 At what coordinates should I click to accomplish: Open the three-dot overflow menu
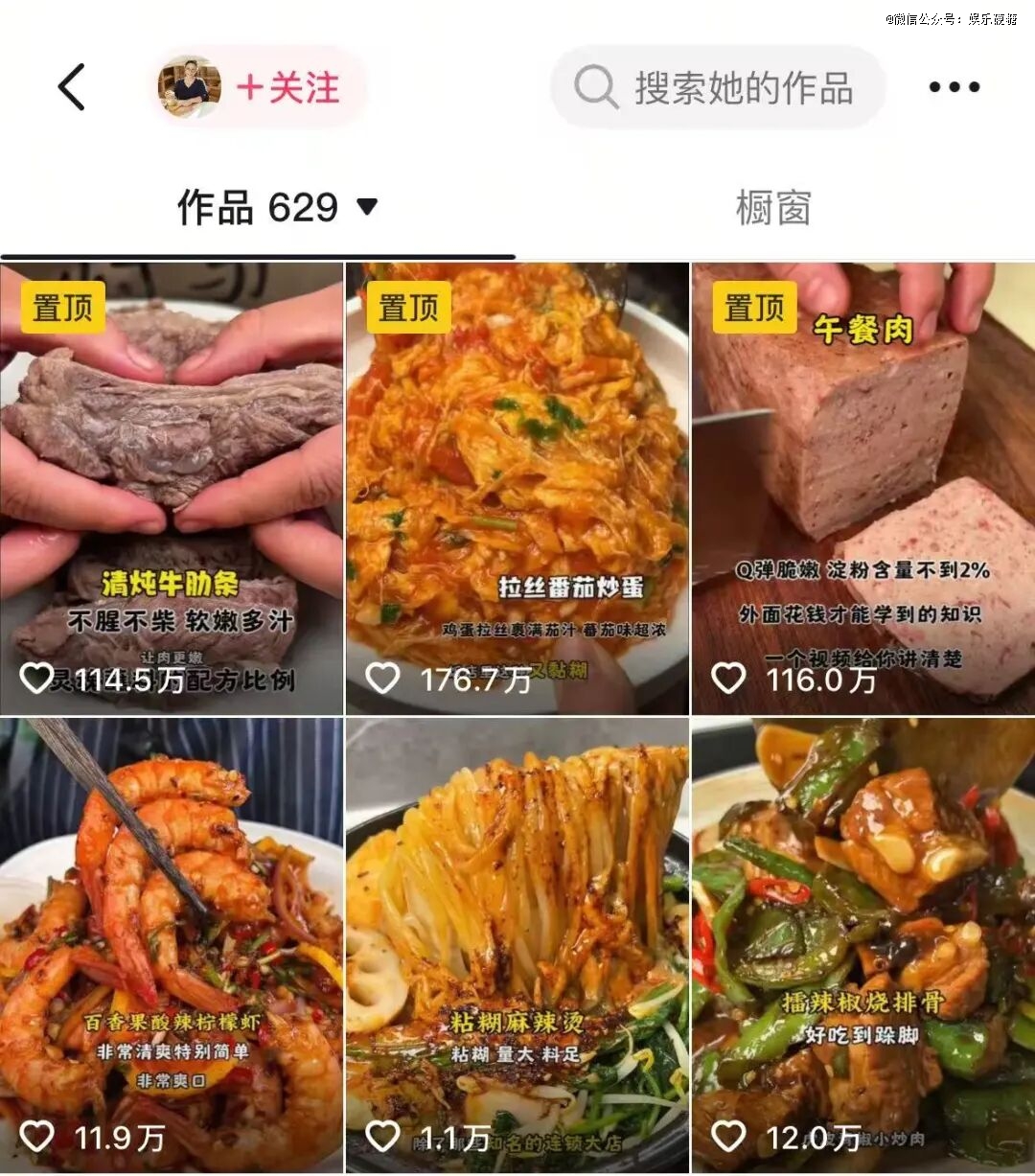[954, 87]
